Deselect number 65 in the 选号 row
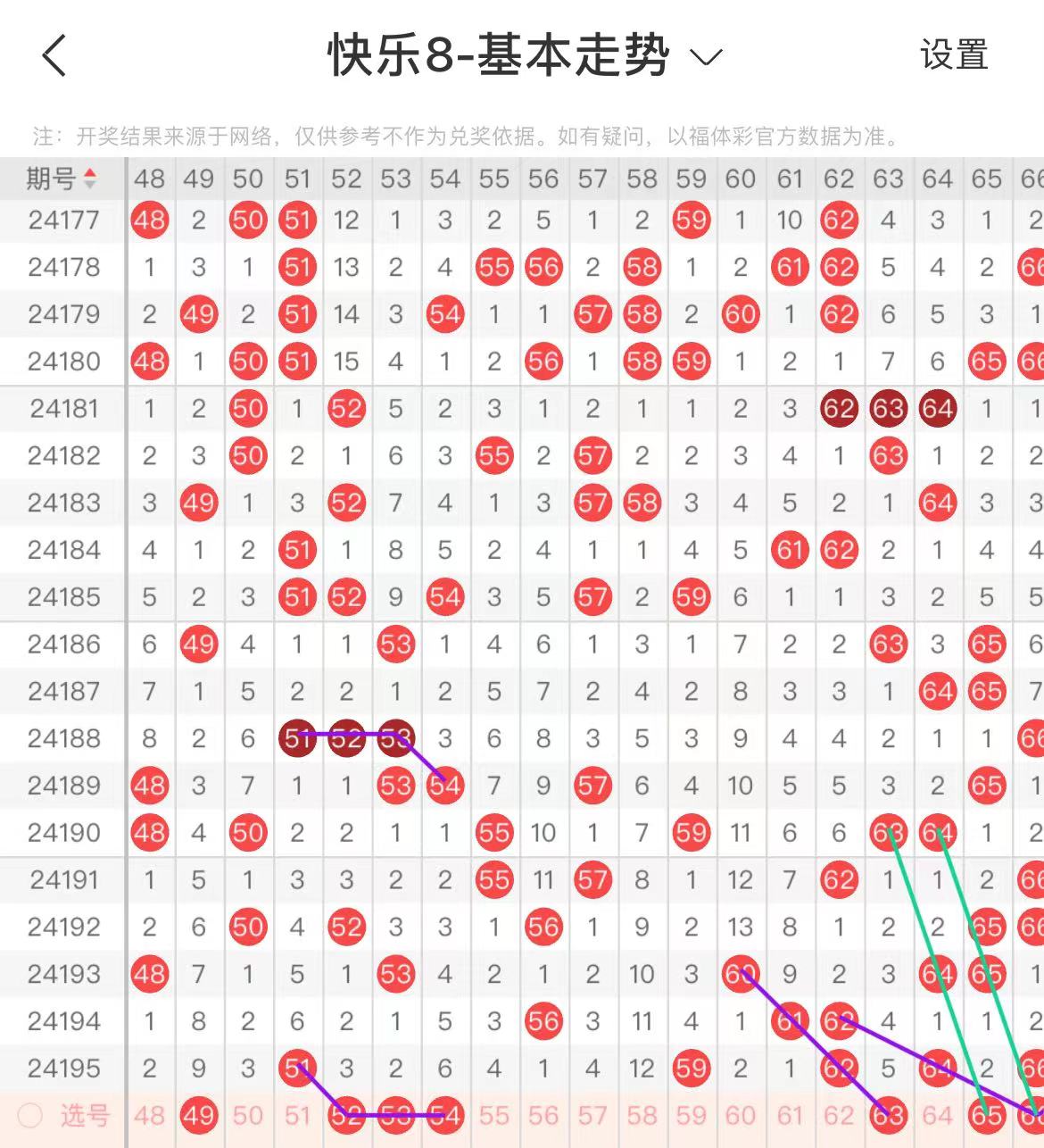This screenshot has height=1148, width=1044. [986, 1115]
